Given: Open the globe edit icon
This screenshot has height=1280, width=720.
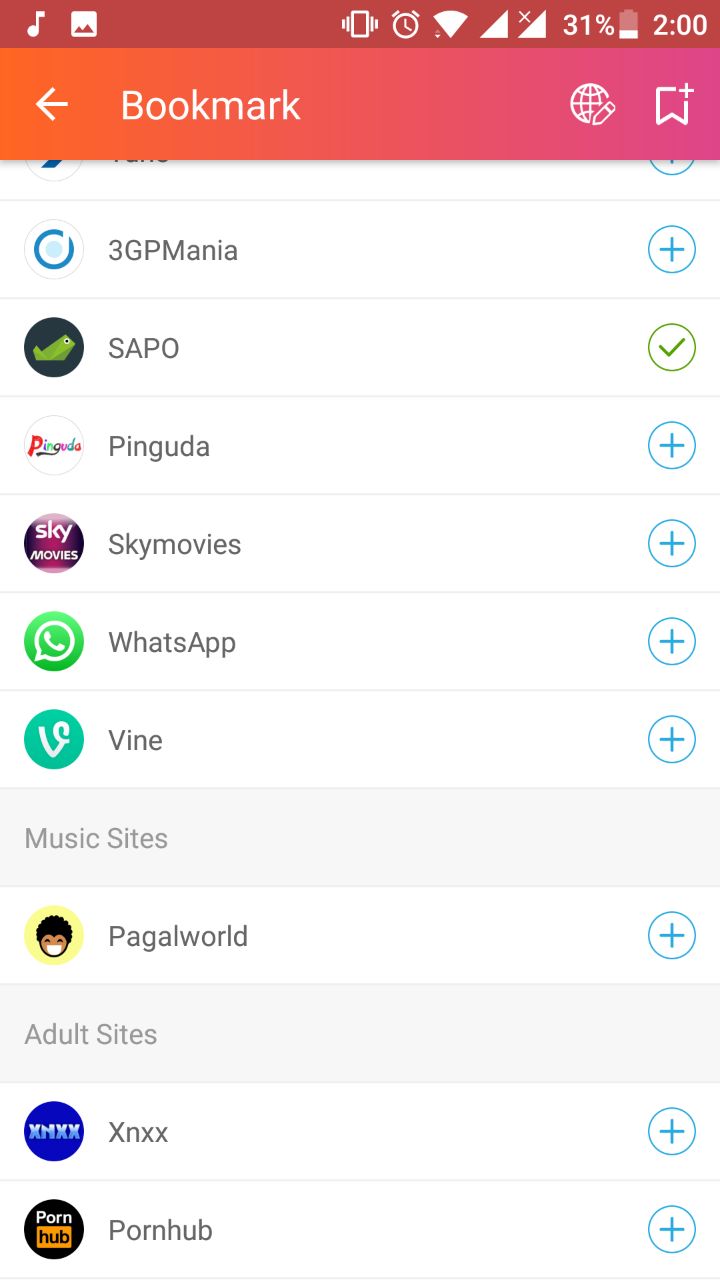Looking at the screenshot, I should click(x=592, y=105).
